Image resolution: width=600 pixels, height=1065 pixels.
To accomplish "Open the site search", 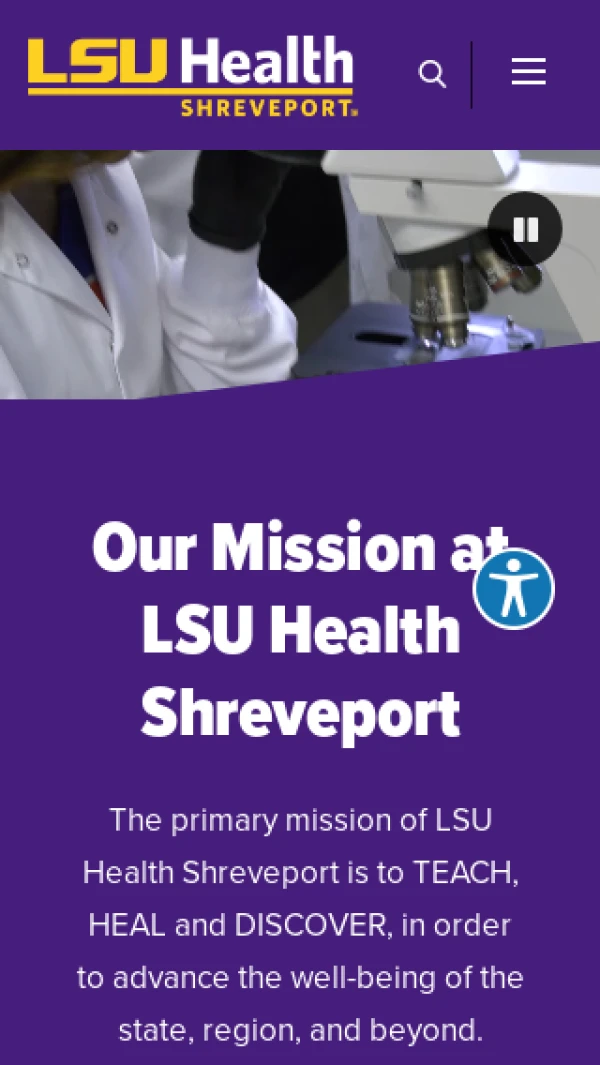I will pos(432,74).
